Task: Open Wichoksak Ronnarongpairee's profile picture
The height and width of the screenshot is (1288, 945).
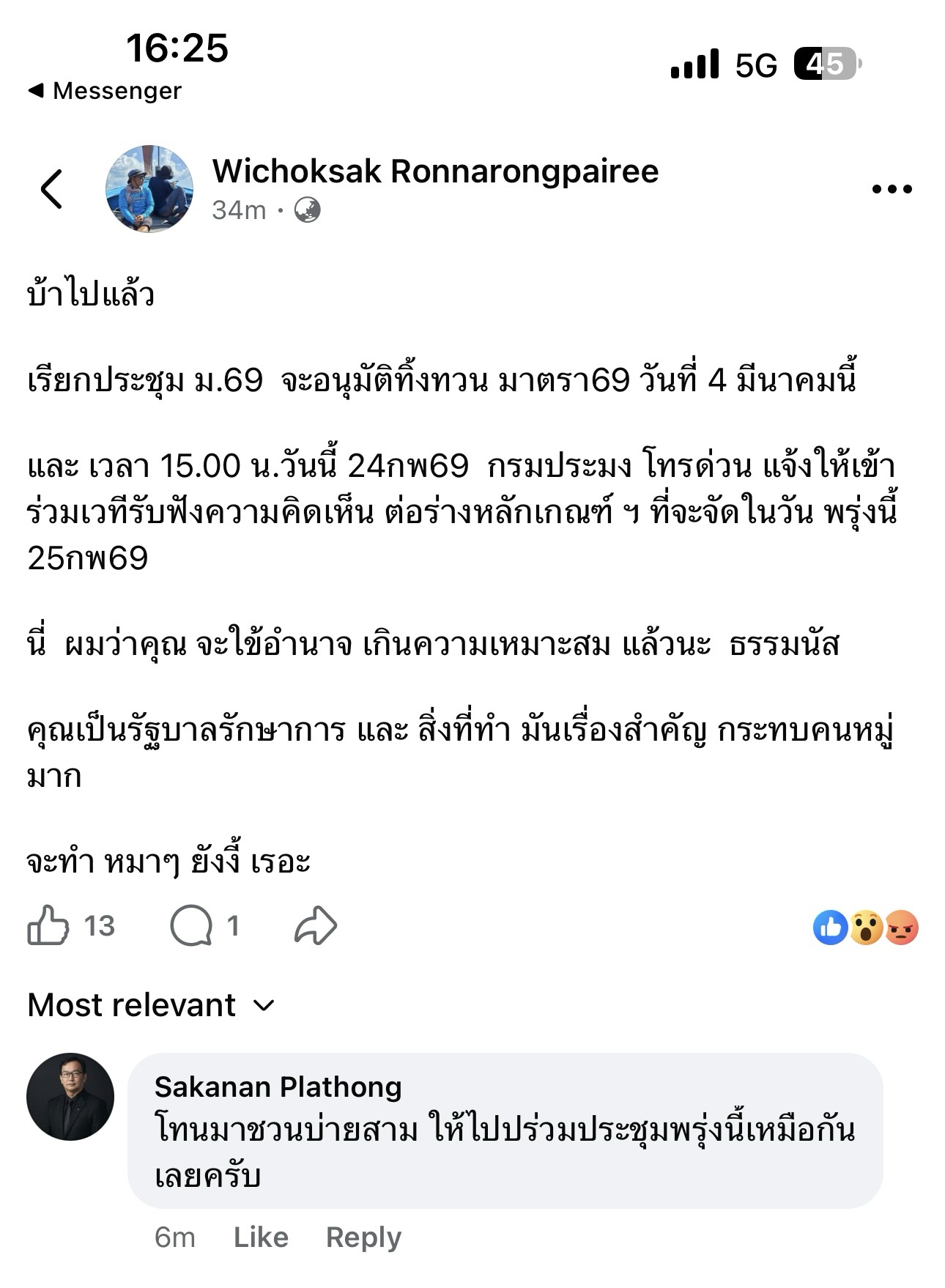Action: point(149,189)
